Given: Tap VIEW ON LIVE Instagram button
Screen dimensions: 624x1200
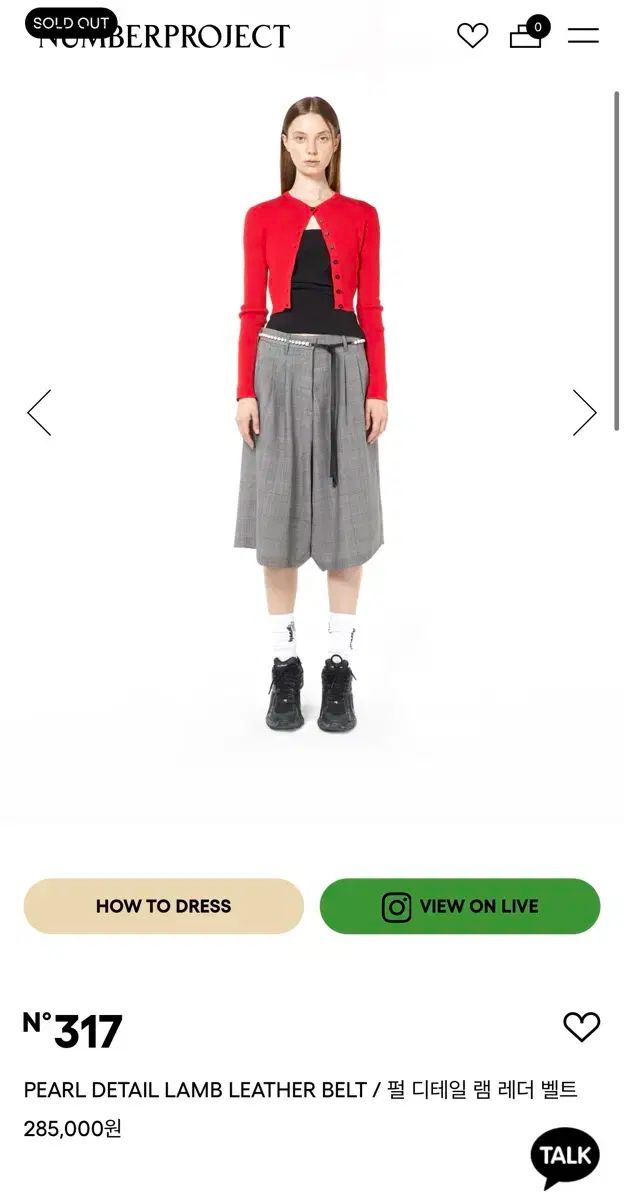Looking at the screenshot, I should click(x=460, y=906).
